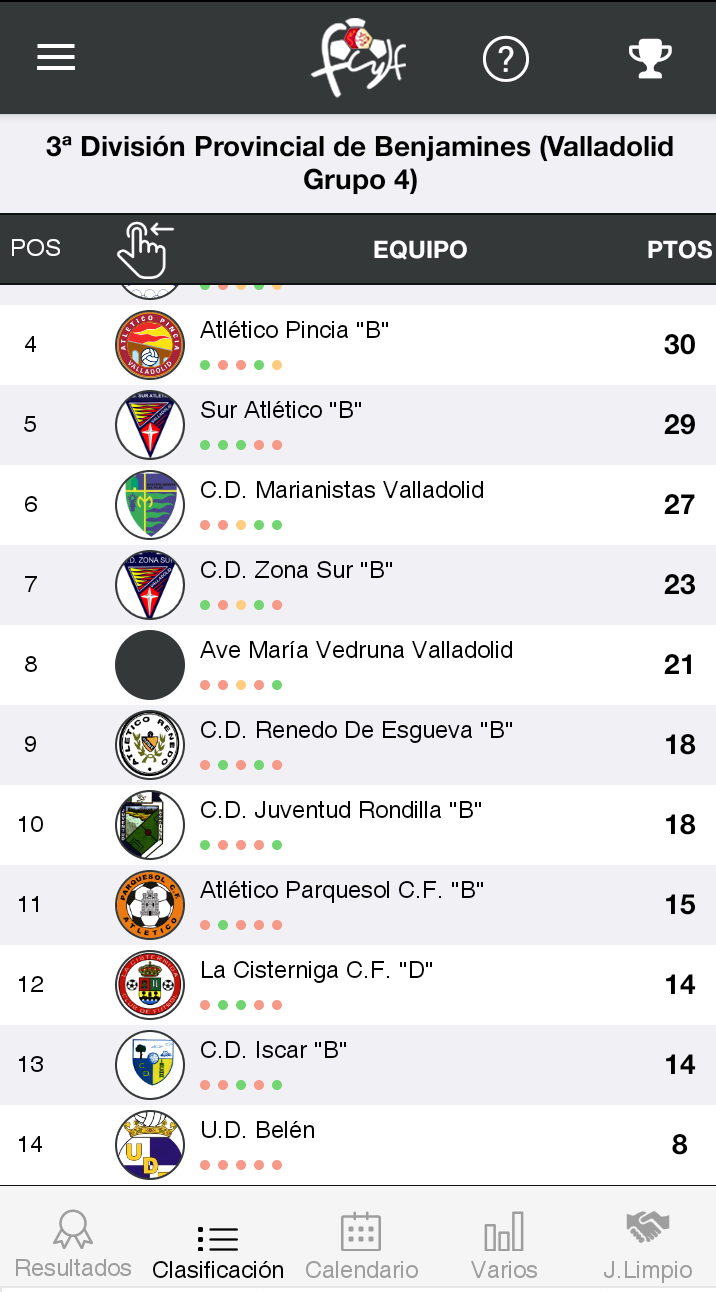This screenshot has width=716, height=1292.
Task: Open the Varios tab
Action: [x=504, y=1245]
